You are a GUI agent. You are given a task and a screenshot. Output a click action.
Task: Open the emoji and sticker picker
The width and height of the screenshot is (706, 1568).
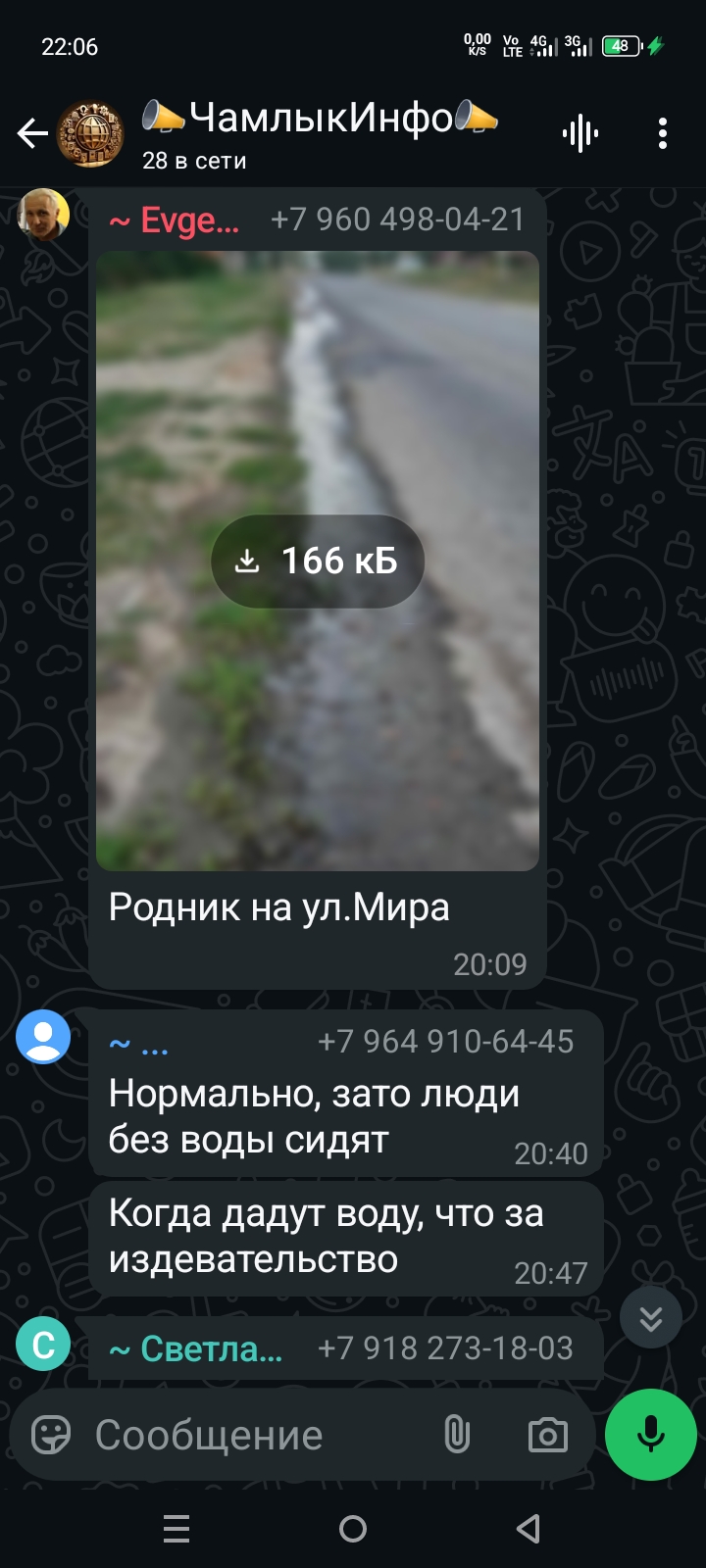click(51, 1435)
